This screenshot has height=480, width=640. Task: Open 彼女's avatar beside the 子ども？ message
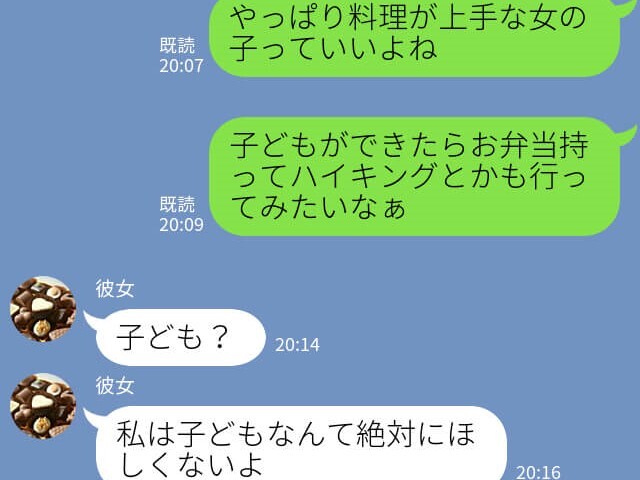(43, 309)
